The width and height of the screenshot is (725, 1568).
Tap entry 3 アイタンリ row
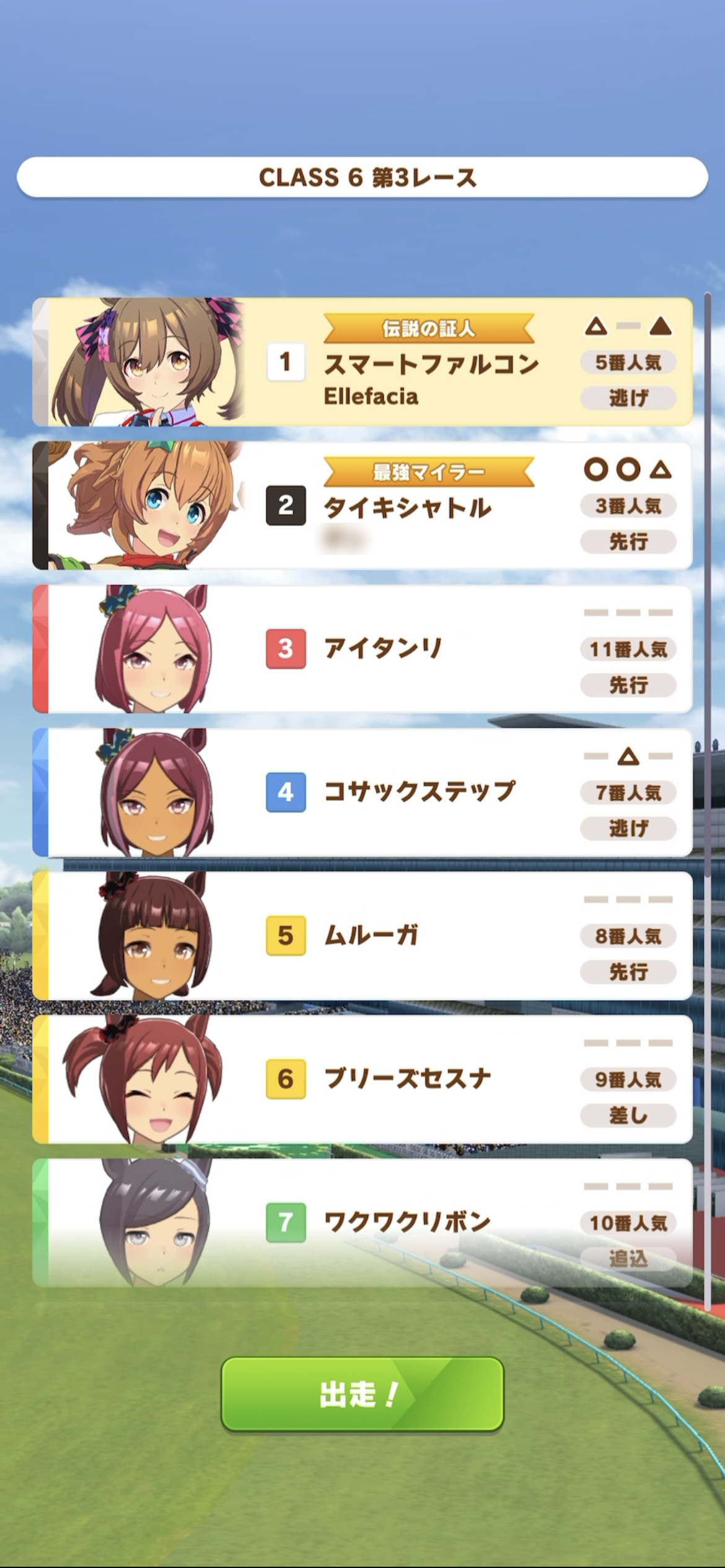[x=362, y=649]
